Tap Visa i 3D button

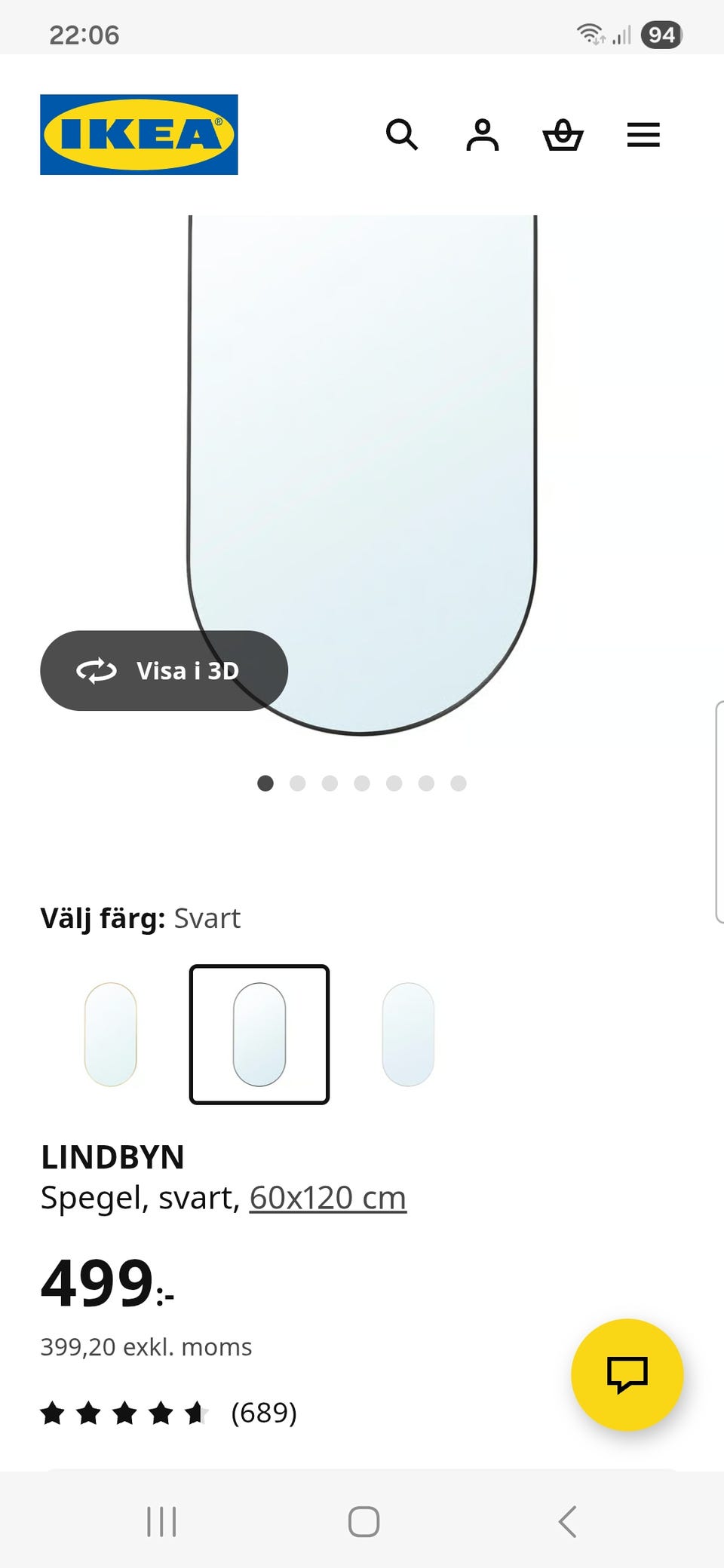[x=164, y=670]
